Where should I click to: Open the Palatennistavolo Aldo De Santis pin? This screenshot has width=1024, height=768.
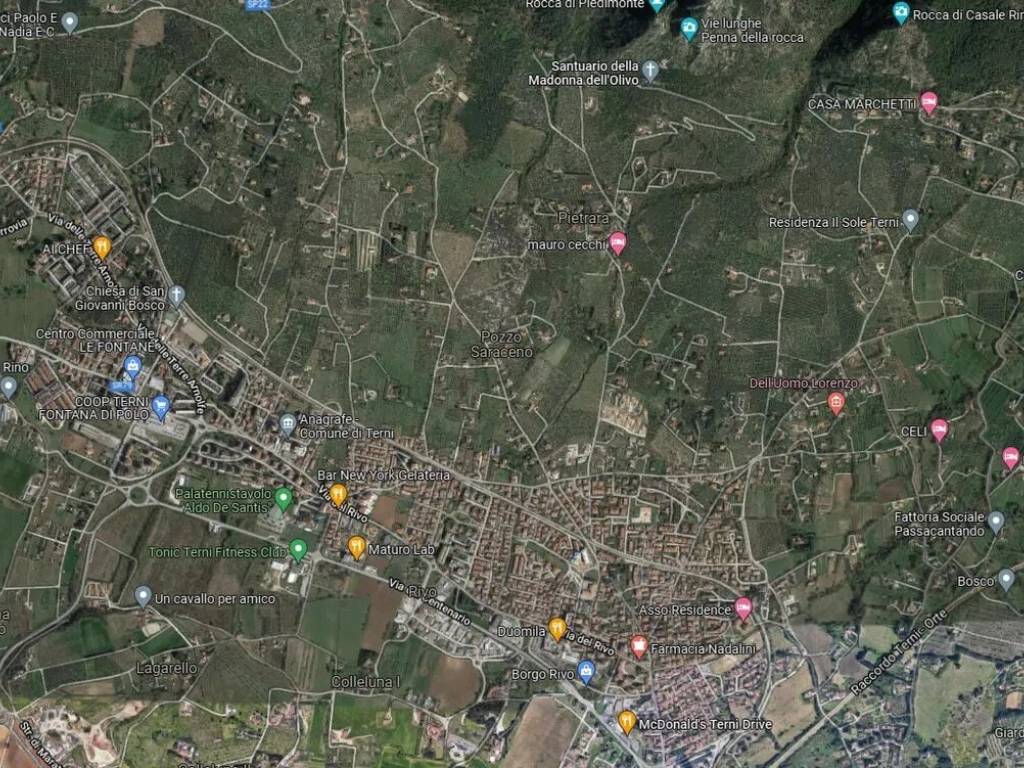click(284, 498)
